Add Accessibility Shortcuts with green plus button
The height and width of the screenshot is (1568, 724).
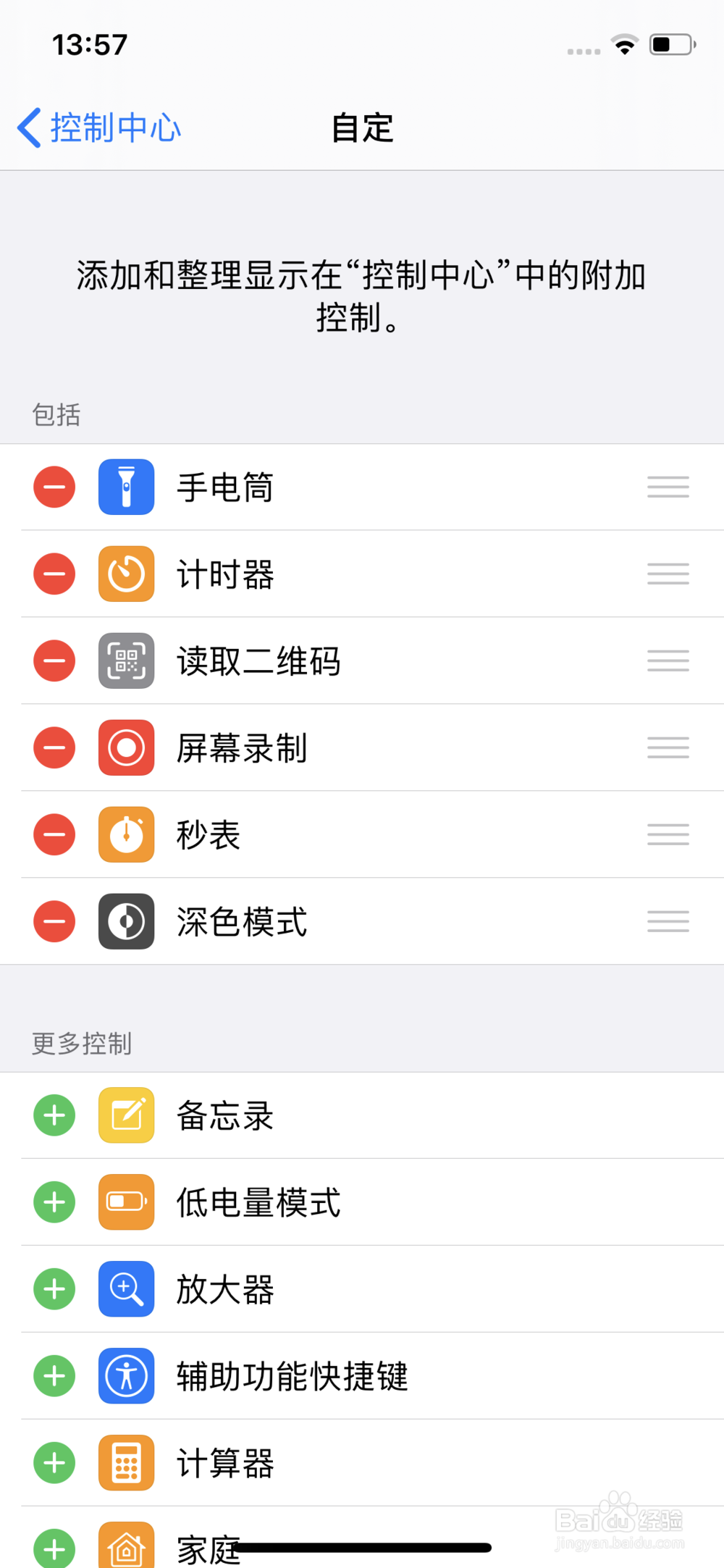[x=54, y=1376]
